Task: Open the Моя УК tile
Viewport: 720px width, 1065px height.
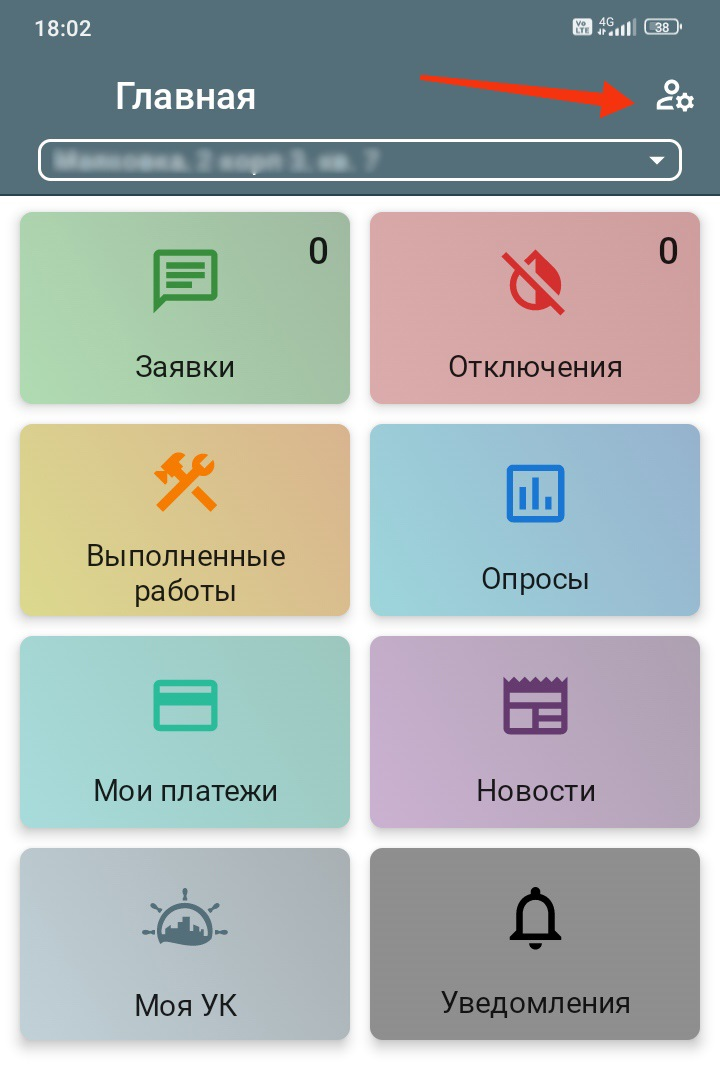Action: [x=185, y=944]
